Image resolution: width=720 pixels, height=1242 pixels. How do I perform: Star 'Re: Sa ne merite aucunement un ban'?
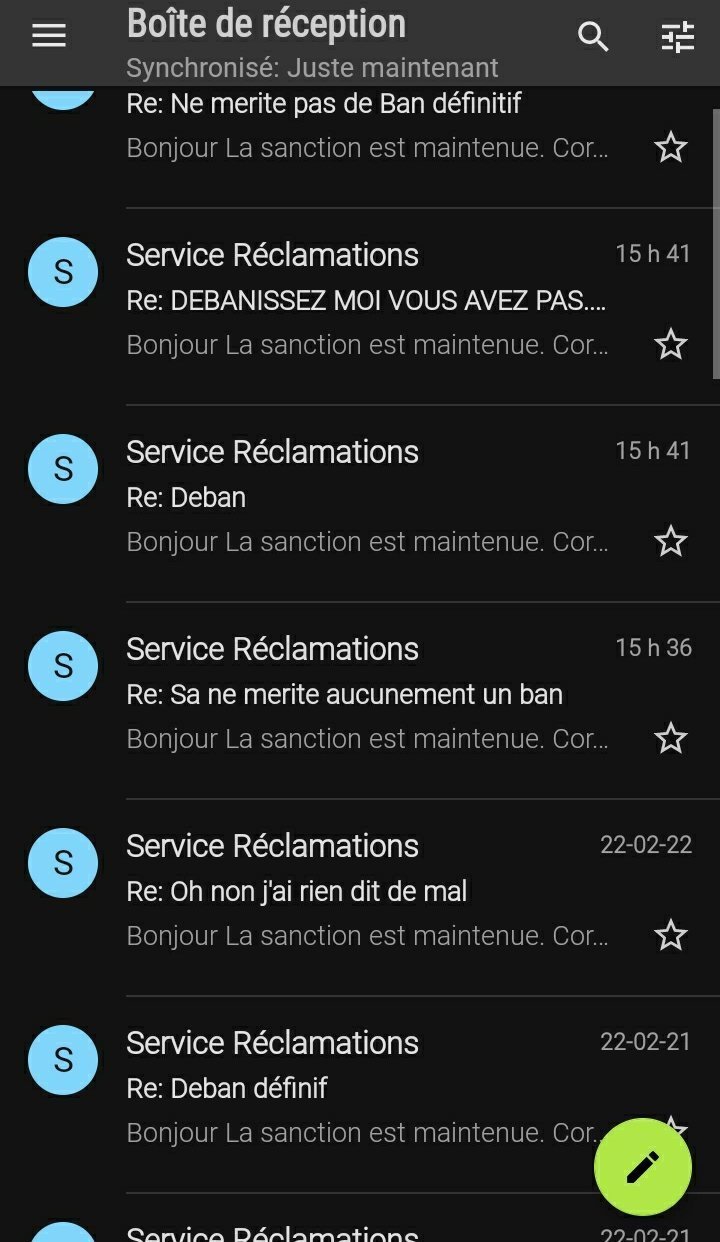pyautogui.click(x=670, y=739)
